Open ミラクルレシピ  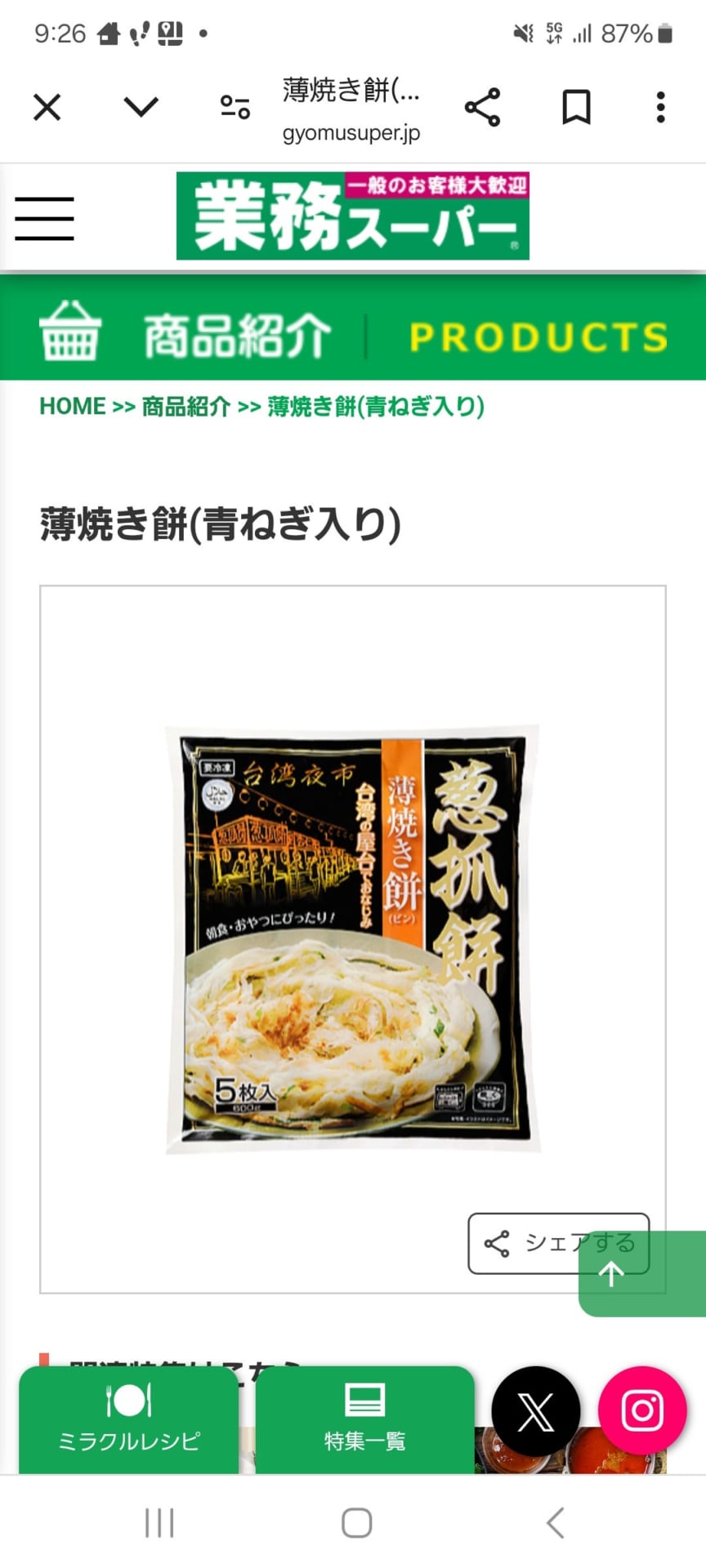coord(129,1419)
